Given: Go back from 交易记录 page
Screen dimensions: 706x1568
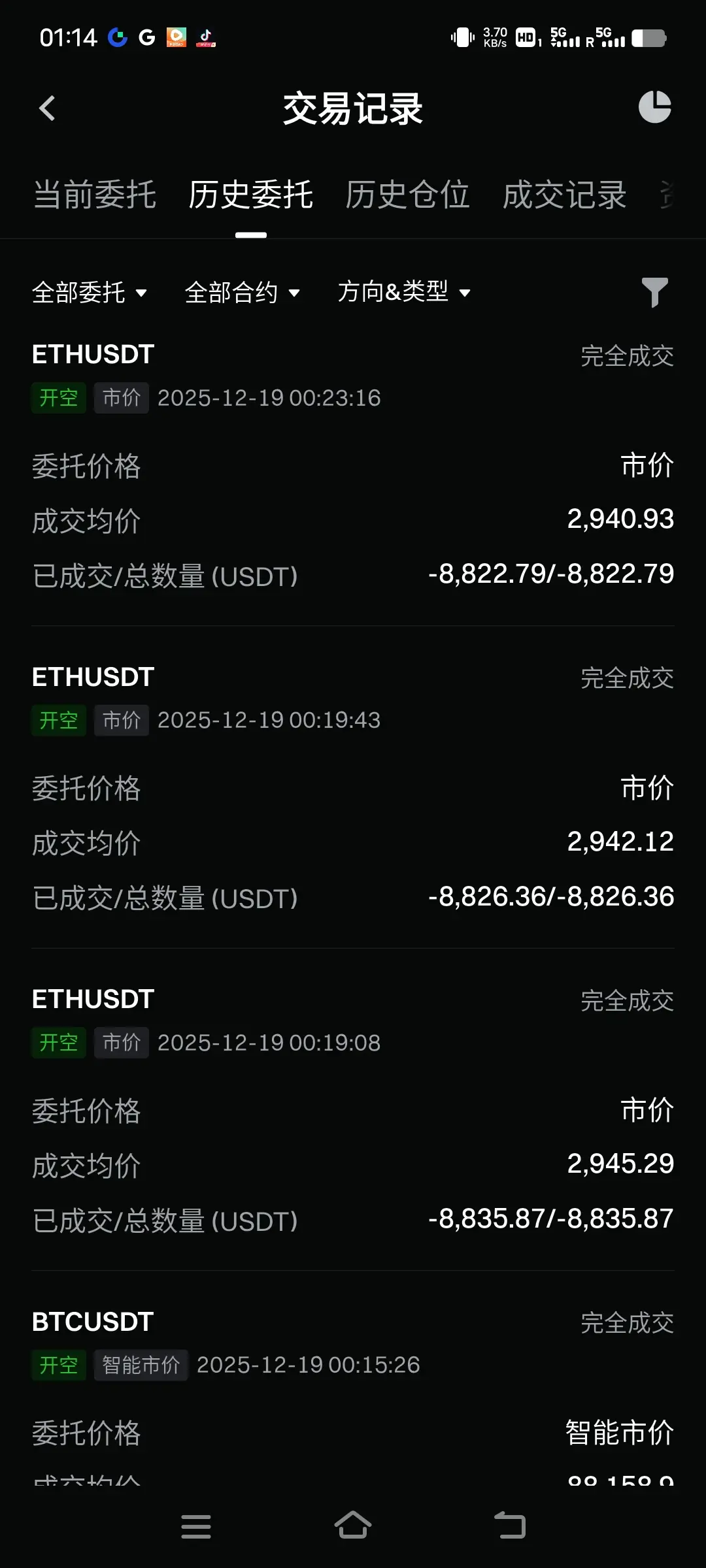Looking at the screenshot, I should coord(47,108).
